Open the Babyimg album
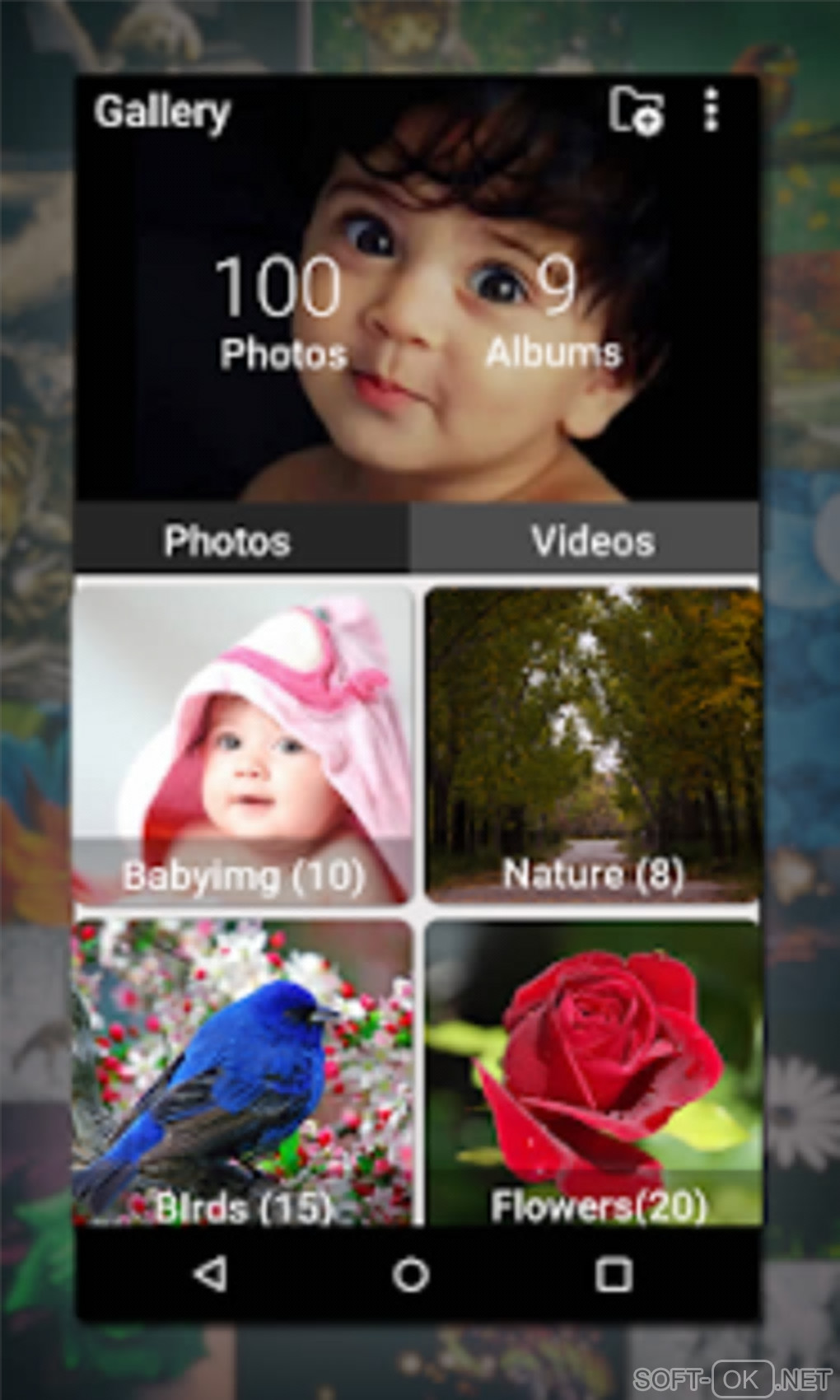The width and height of the screenshot is (840, 1400). coord(241,745)
